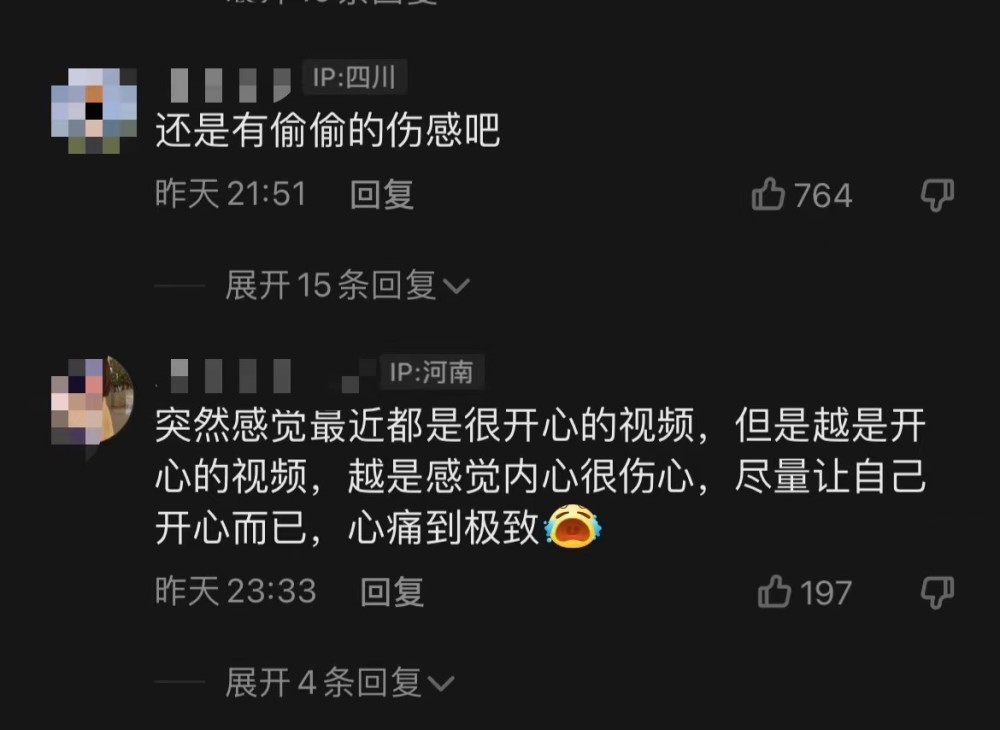1000x730 pixels.
Task: Like the comment from the 河南 user
Action: coord(775,592)
